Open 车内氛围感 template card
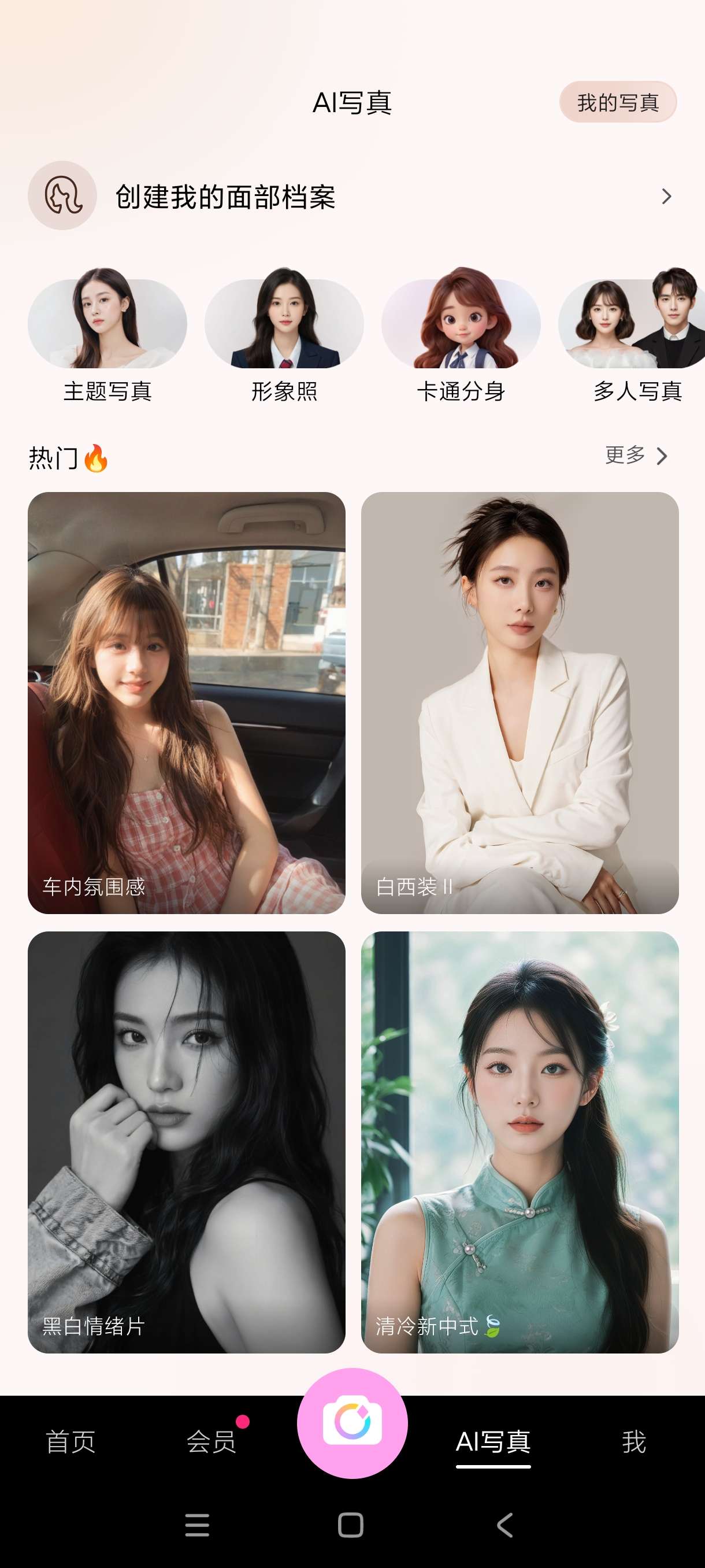The height and width of the screenshot is (1568, 705). pos(186,702)
